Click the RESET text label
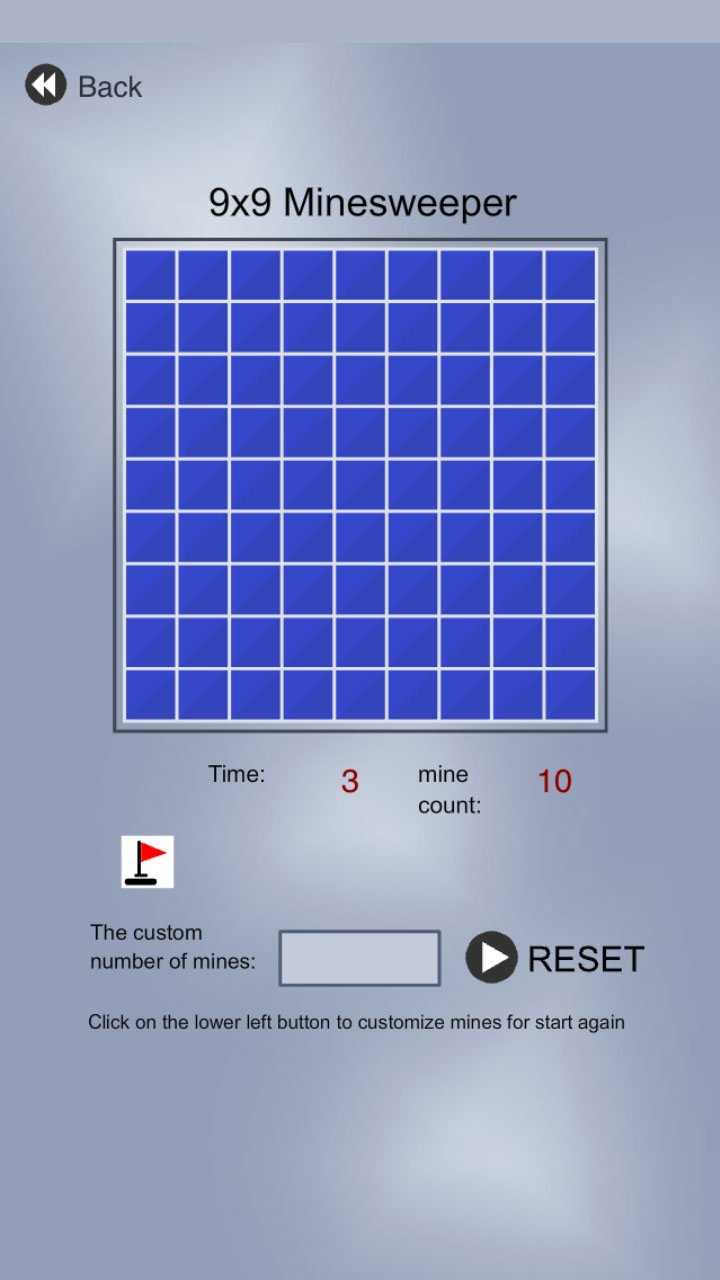Image resolution: width=720 pixels, height=1280 pixels. (x=584, y=958)
